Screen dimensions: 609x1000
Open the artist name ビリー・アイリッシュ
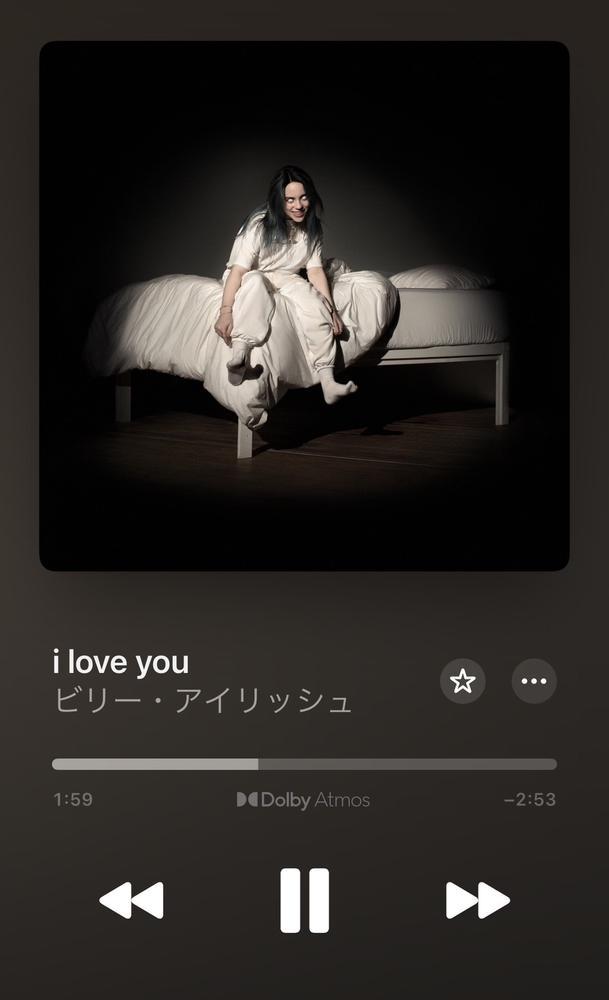[x=203, y=700]
